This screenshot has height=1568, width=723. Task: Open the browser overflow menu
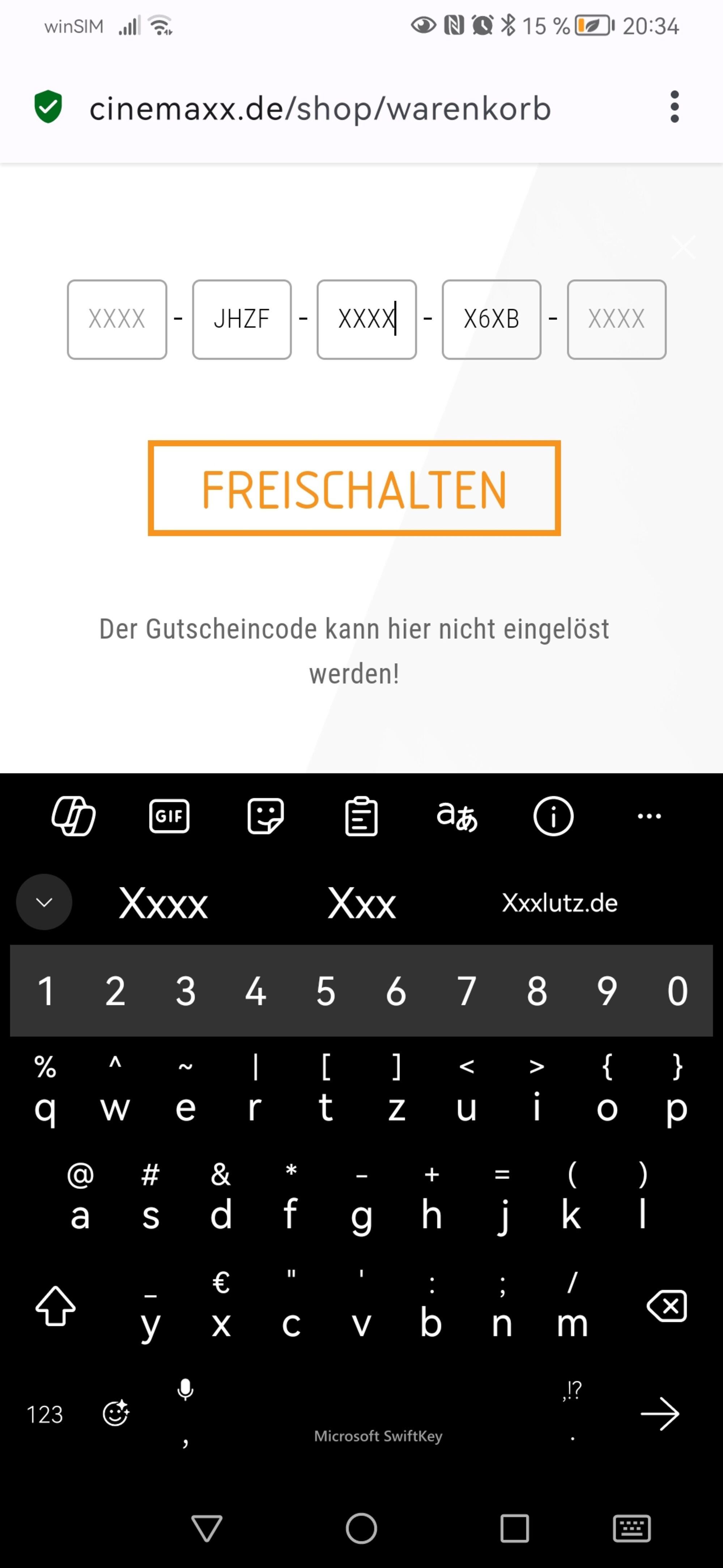pos(674,107)
